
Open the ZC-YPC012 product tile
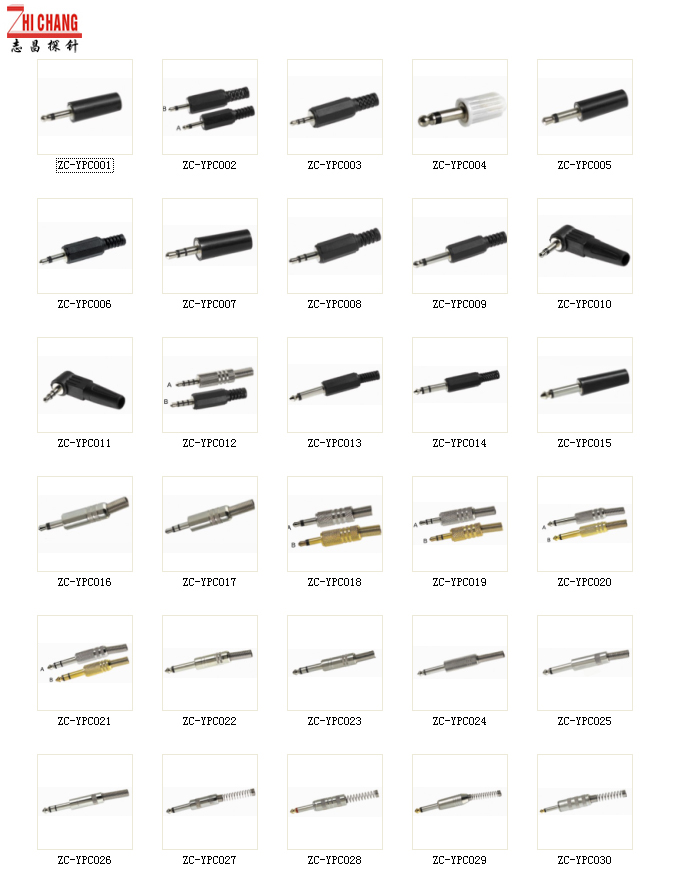(210, 385)
